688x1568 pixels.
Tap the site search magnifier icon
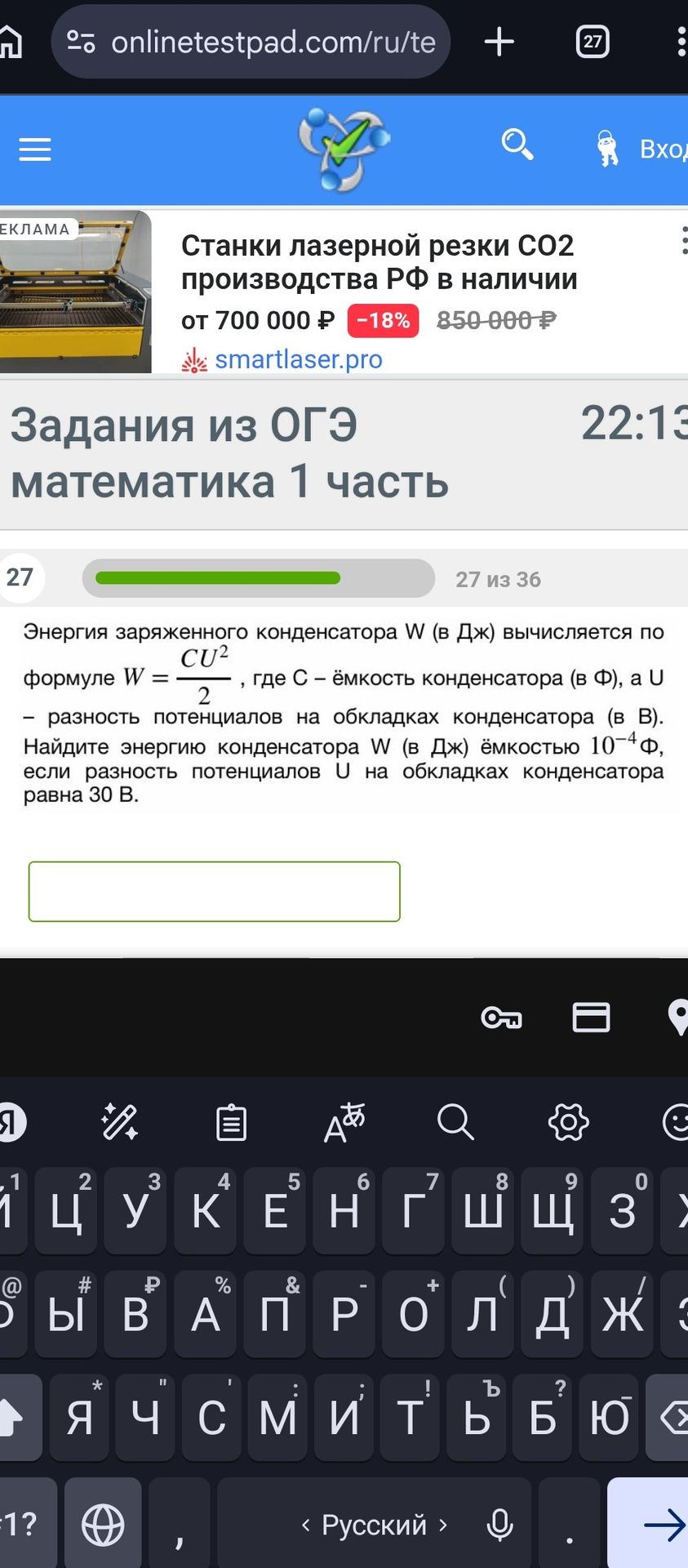tap(517, 145)
